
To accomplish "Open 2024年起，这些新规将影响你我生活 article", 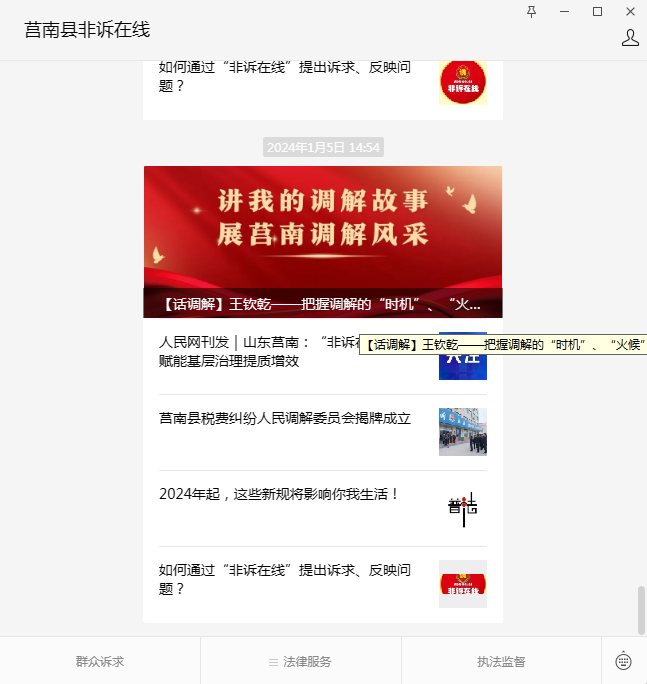I will point(280,494).
